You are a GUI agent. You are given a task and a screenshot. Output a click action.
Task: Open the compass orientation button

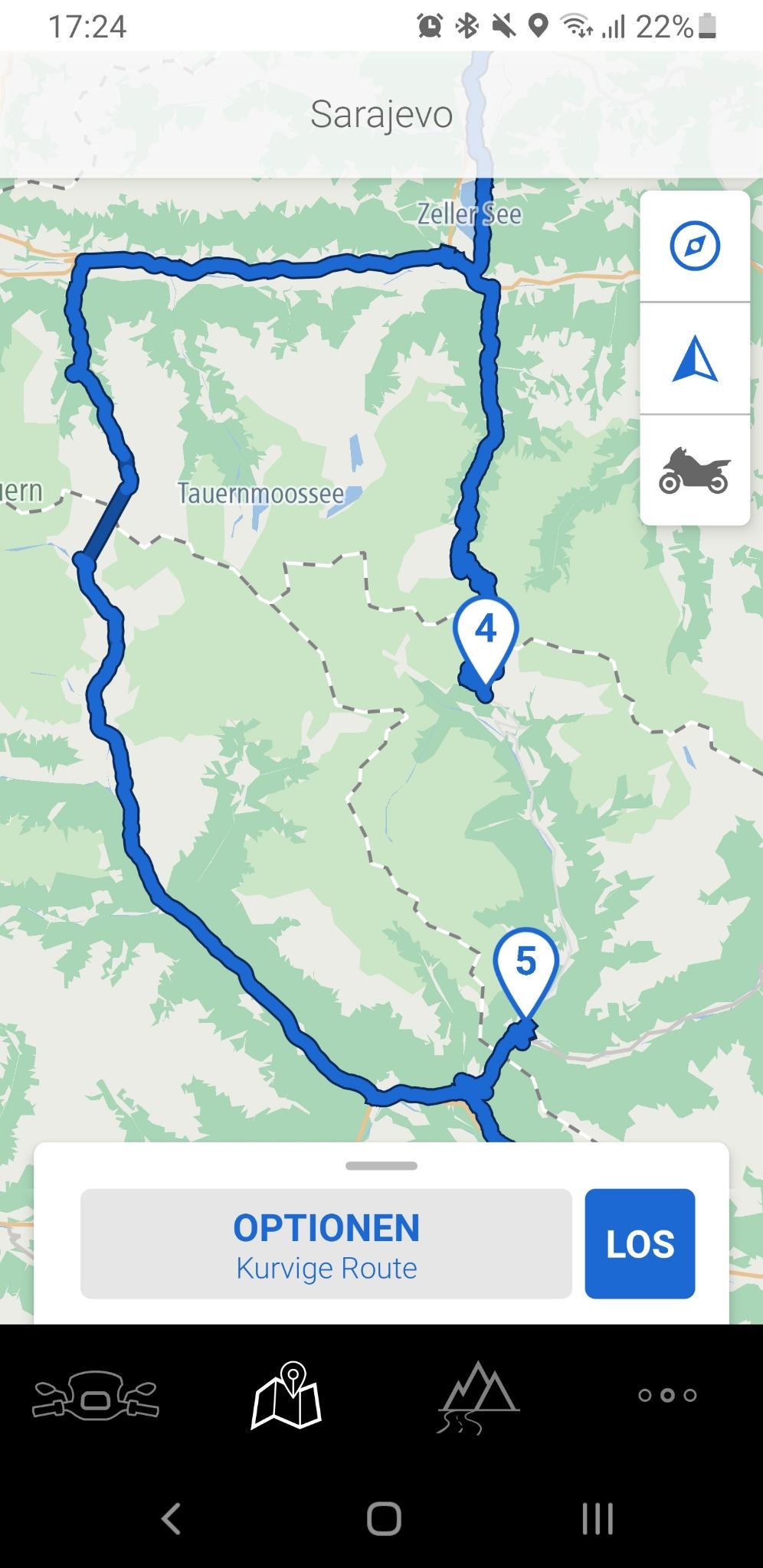pyautogui.click(x=694, y=247)
